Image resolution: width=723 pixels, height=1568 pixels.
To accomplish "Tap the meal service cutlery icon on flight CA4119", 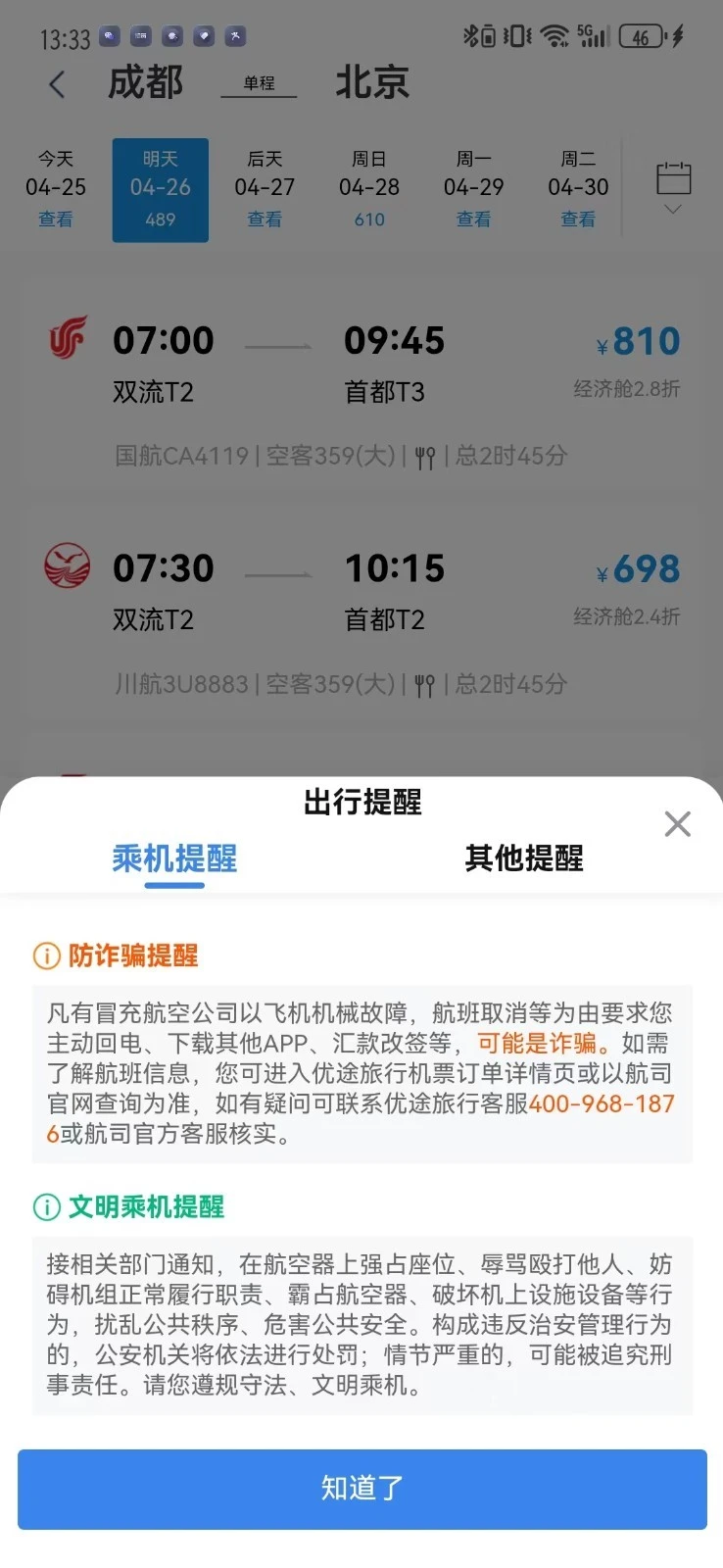I will tap(424, 456).
